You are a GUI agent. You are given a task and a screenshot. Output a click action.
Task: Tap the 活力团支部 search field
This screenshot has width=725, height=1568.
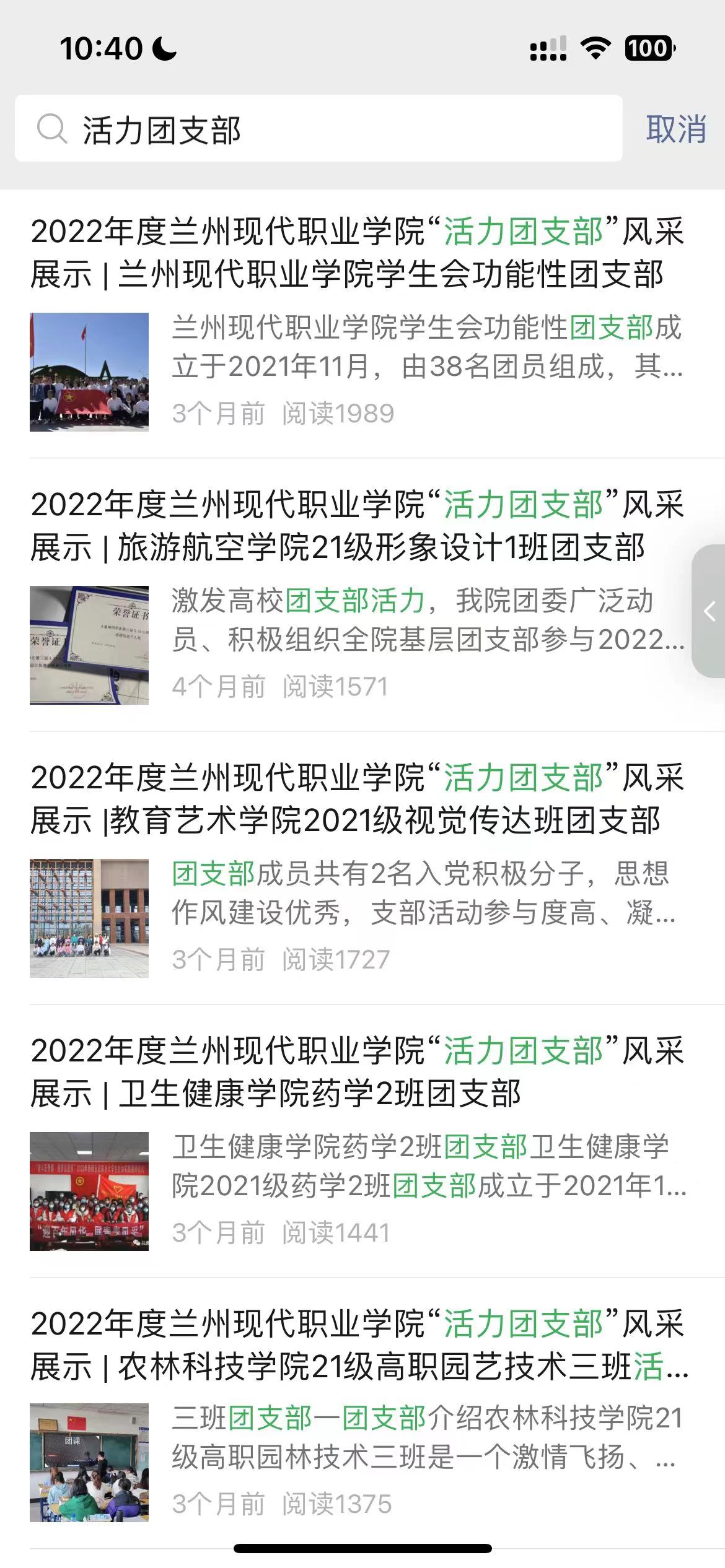[x=319, y=129]
